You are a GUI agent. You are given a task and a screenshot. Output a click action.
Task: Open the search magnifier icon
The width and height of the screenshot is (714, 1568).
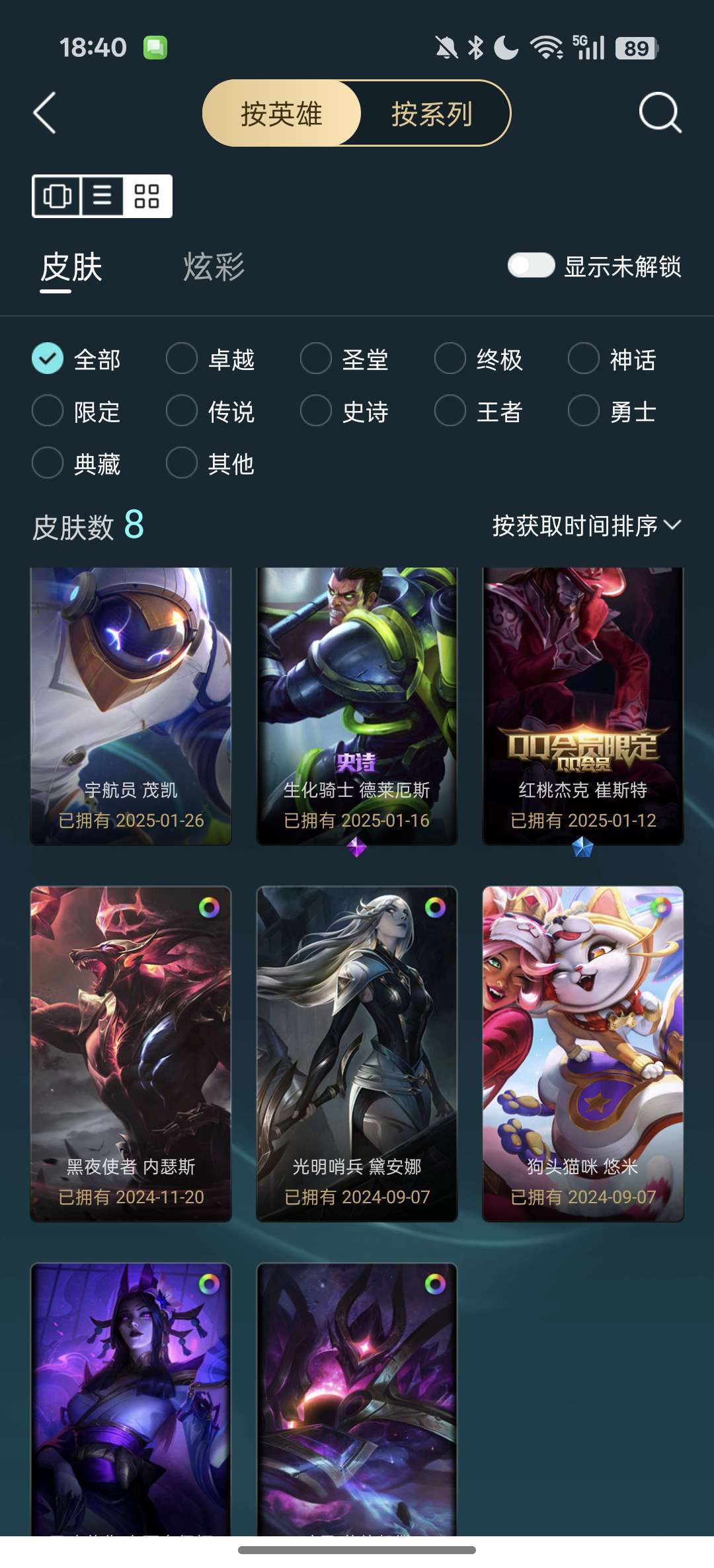tap(660, 113)
